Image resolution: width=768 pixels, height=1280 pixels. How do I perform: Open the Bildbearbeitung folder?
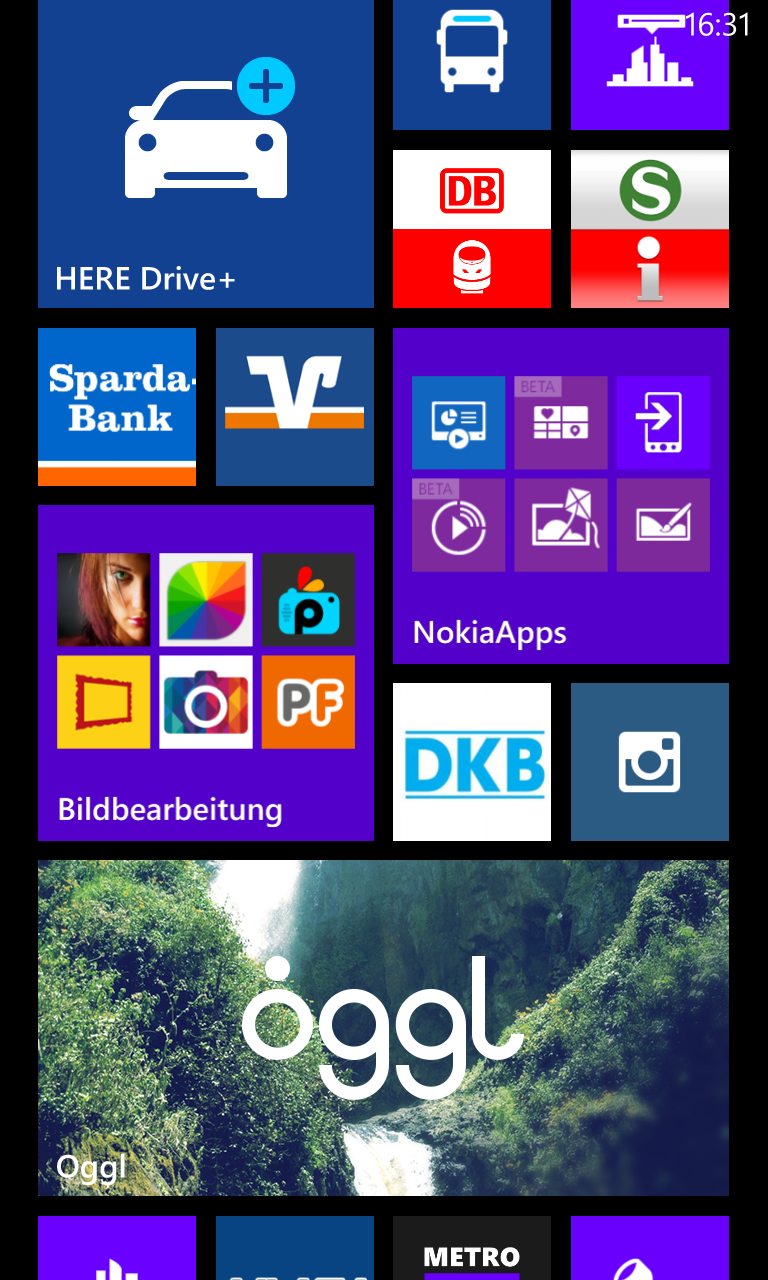tap(206, 673)
